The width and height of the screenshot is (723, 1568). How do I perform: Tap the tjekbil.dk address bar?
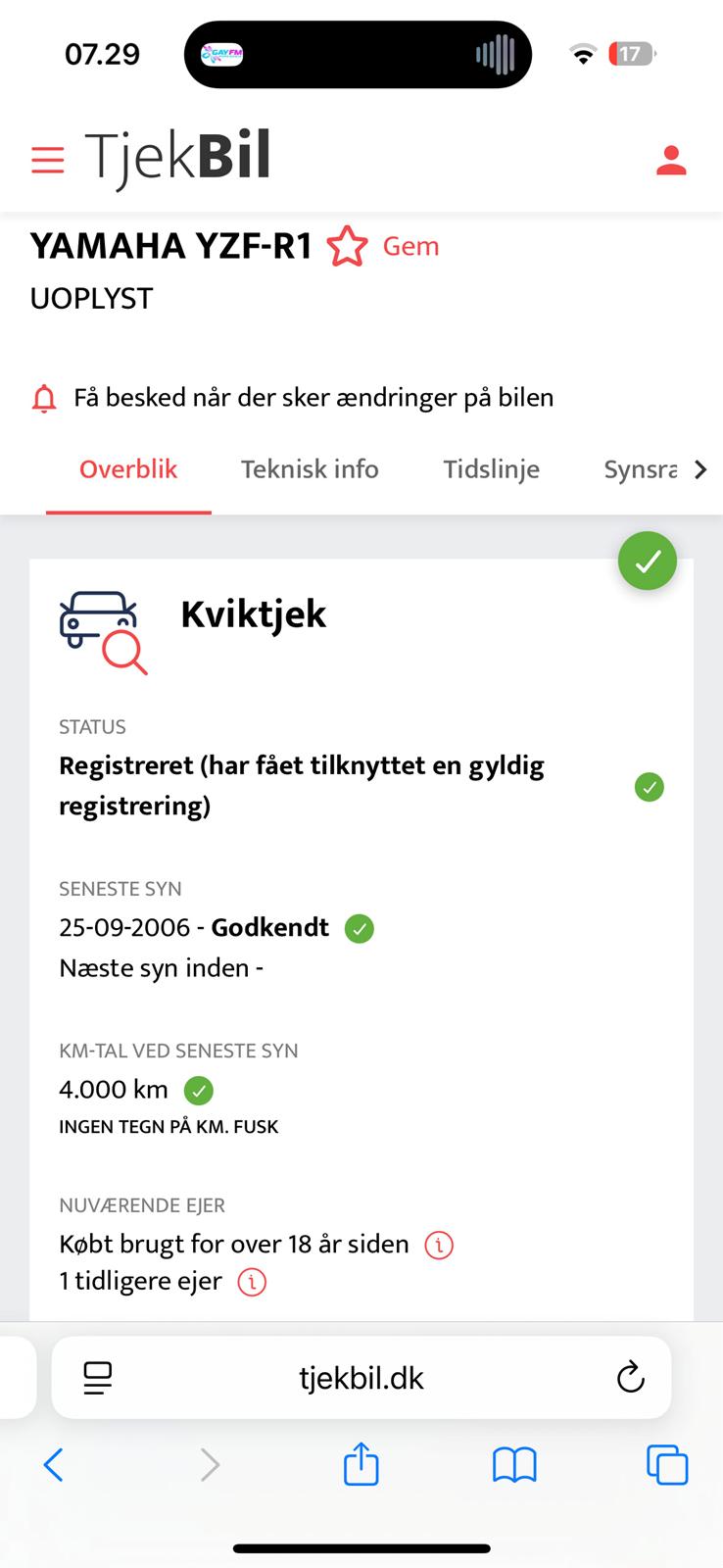[x=361, y=1377]
